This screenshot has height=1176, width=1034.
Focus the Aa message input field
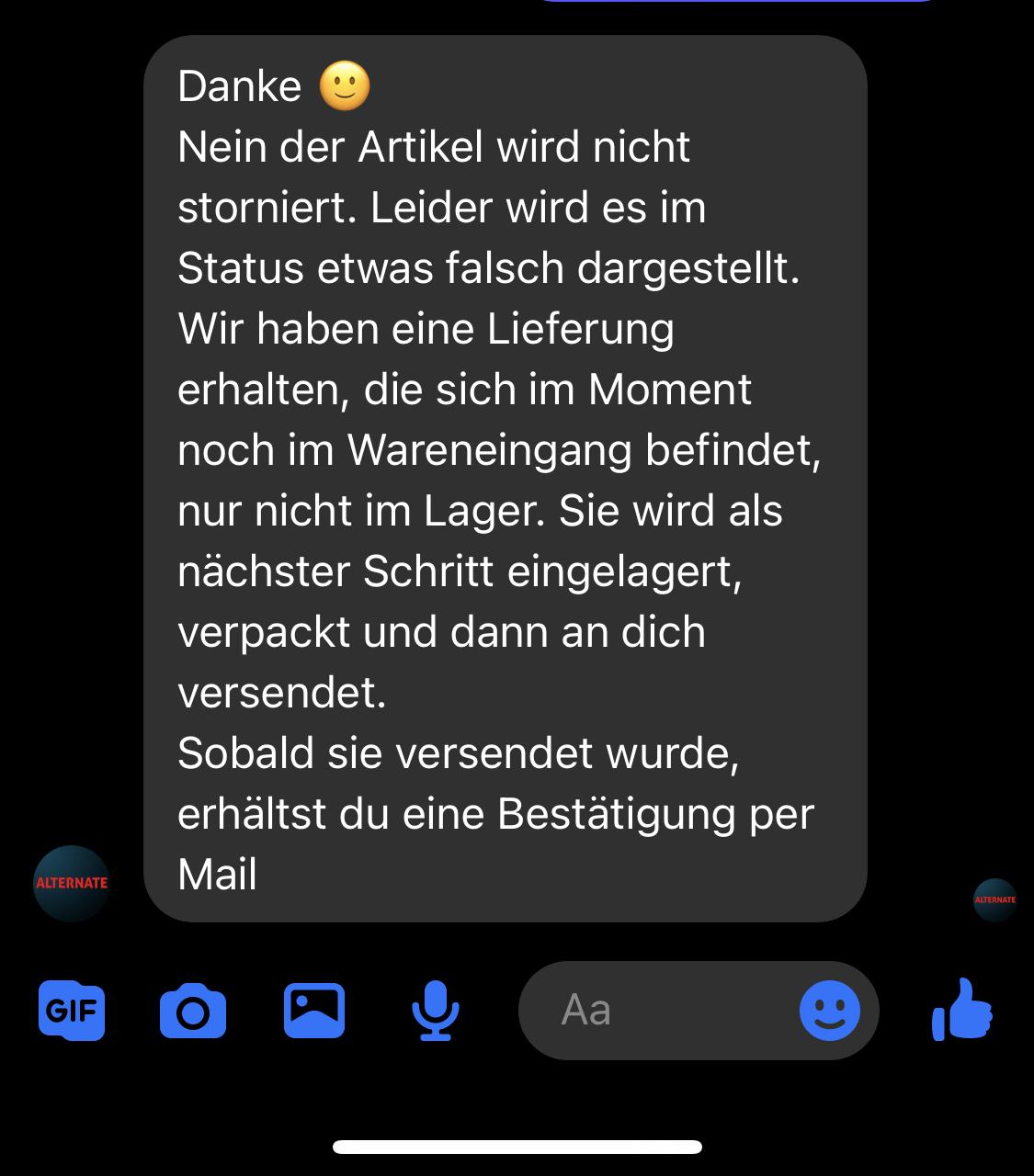662,1011
